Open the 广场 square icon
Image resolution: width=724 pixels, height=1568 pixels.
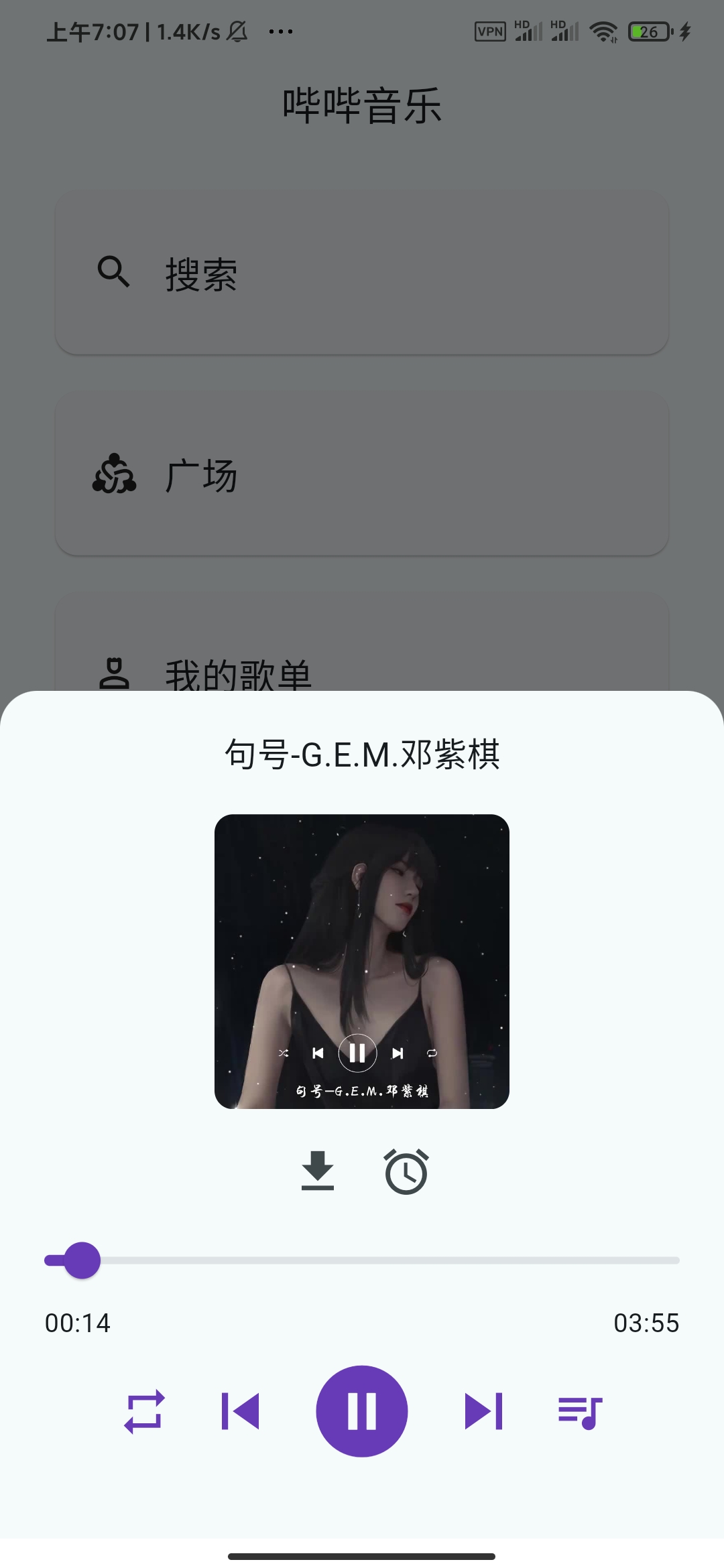click(x=117, y=476)
